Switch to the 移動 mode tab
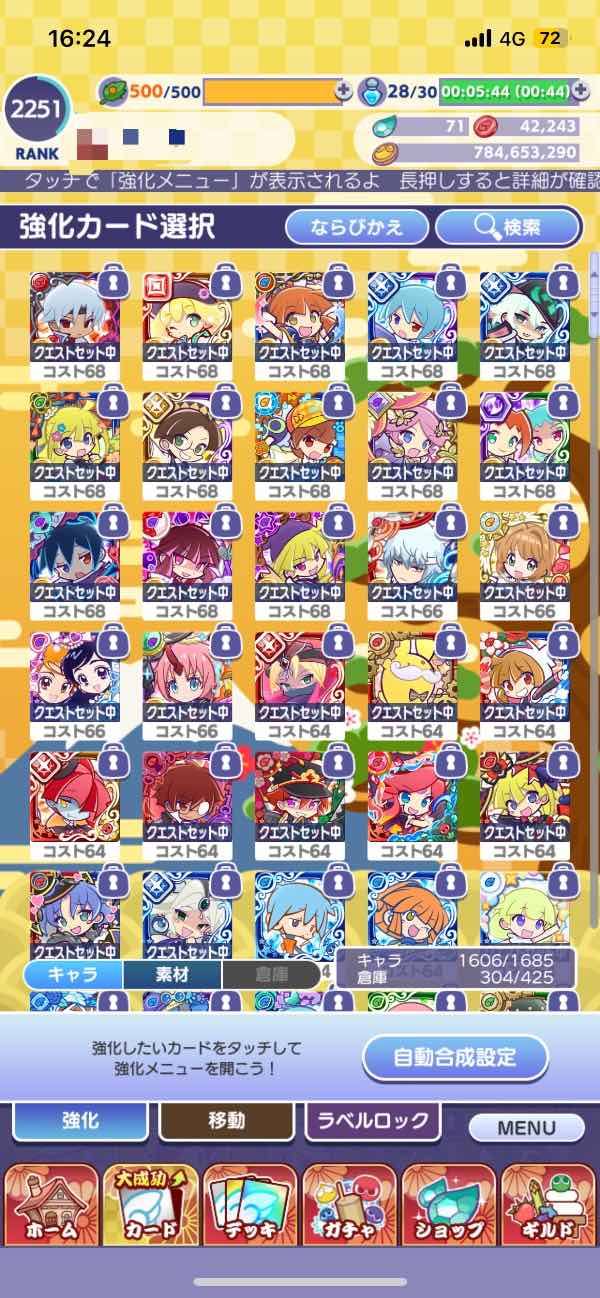The width and height of the screenshot is (600, 1298). pyautogui.click(x=227, y=1121)
